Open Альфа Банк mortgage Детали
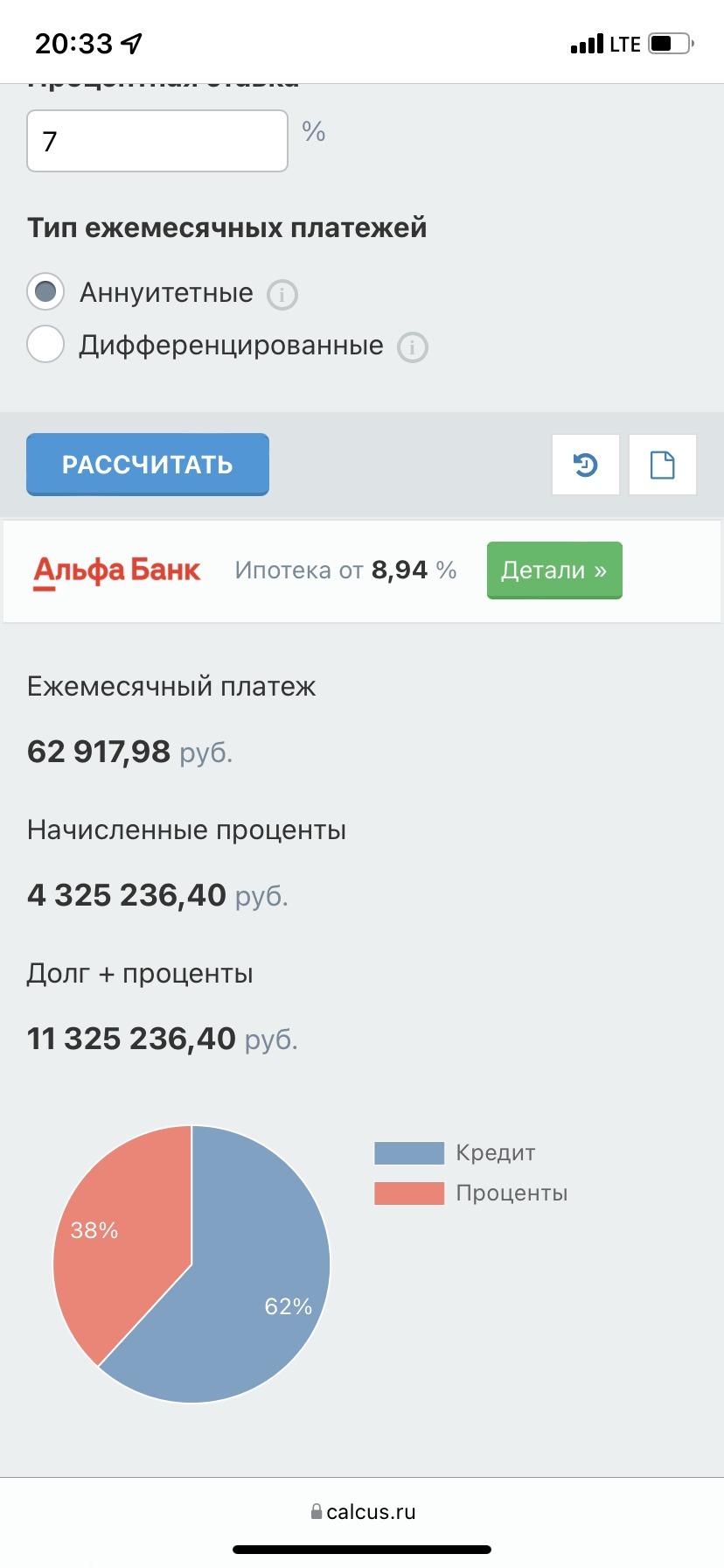The height and width of the screenshot is (1568, 724). pos(554,570)
